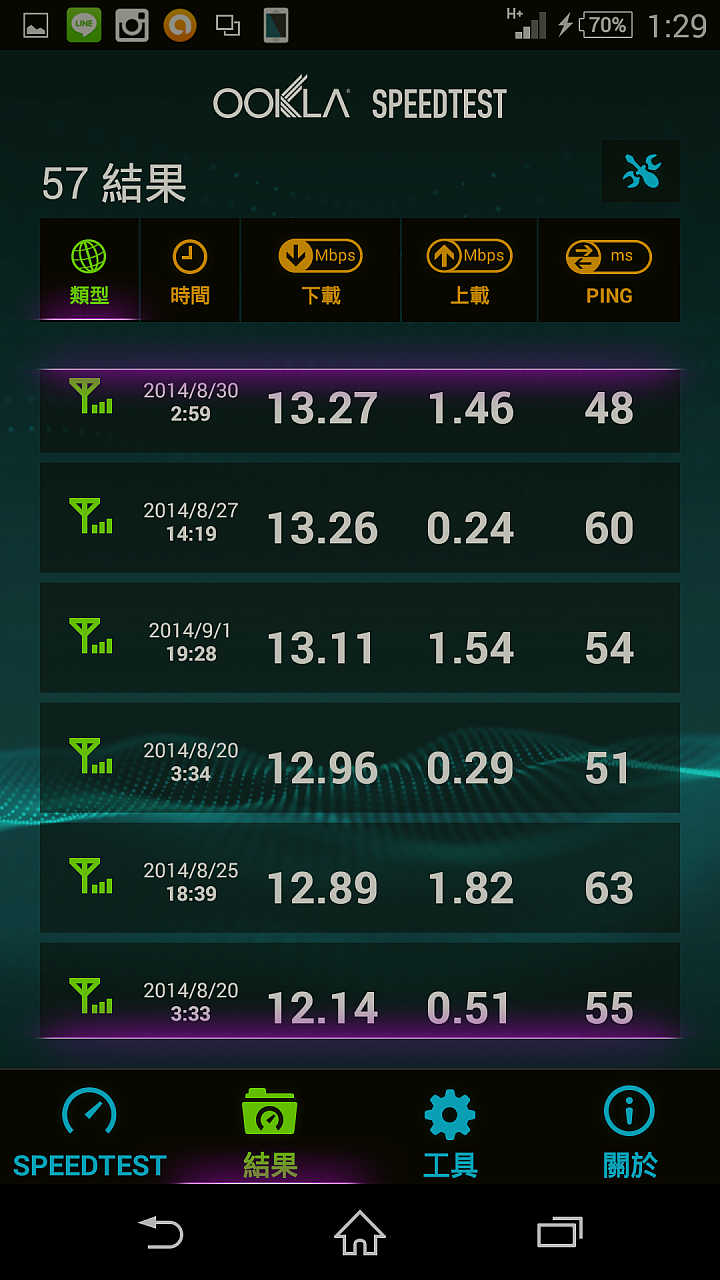Open result from 2014/8/30 2:59
The width and height of the screenshot is (720, 1280).
(360, 411)
